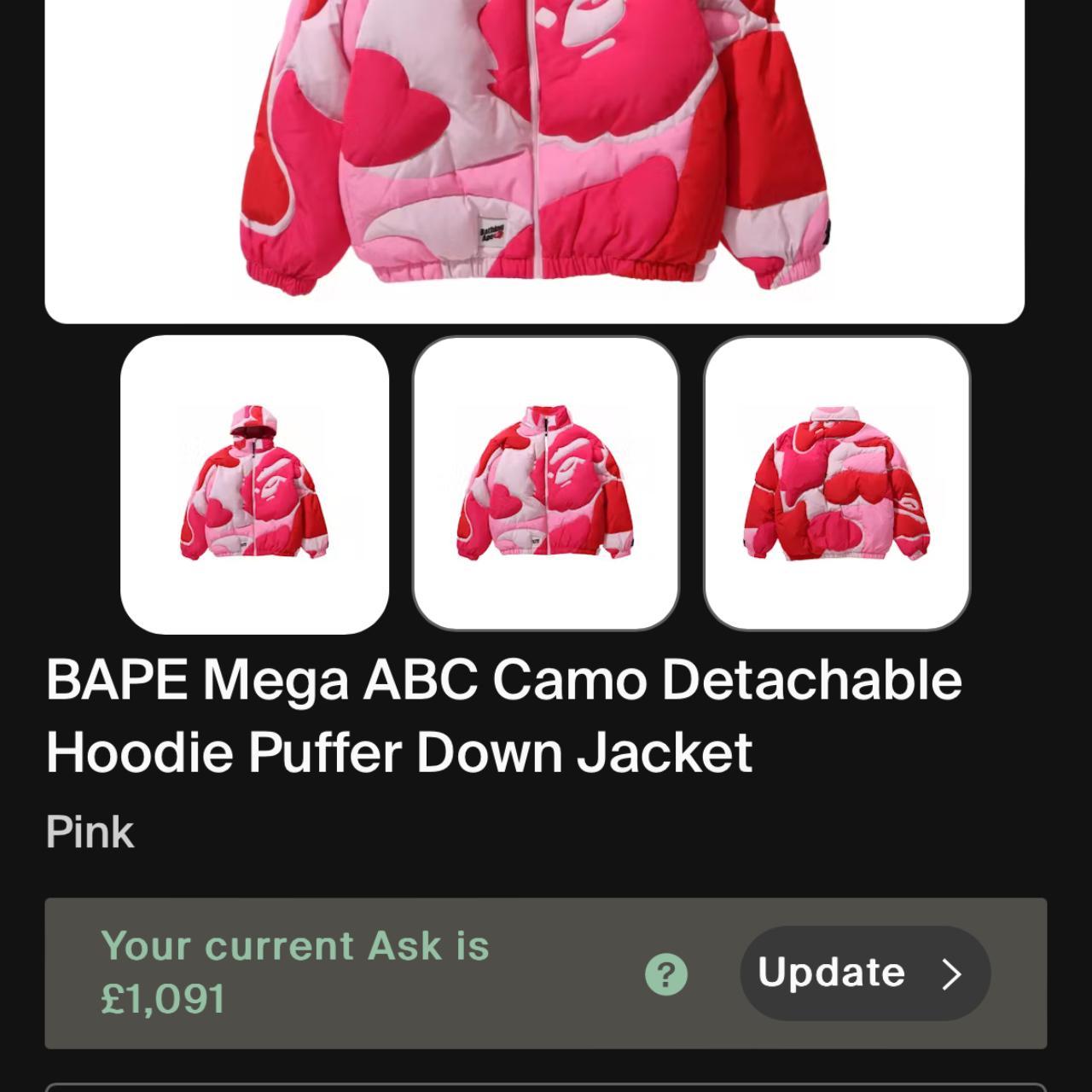Screen dimensions: 1092x1092
Task: Tap Update to change your Ask
Action: click(x=864, y=973)
